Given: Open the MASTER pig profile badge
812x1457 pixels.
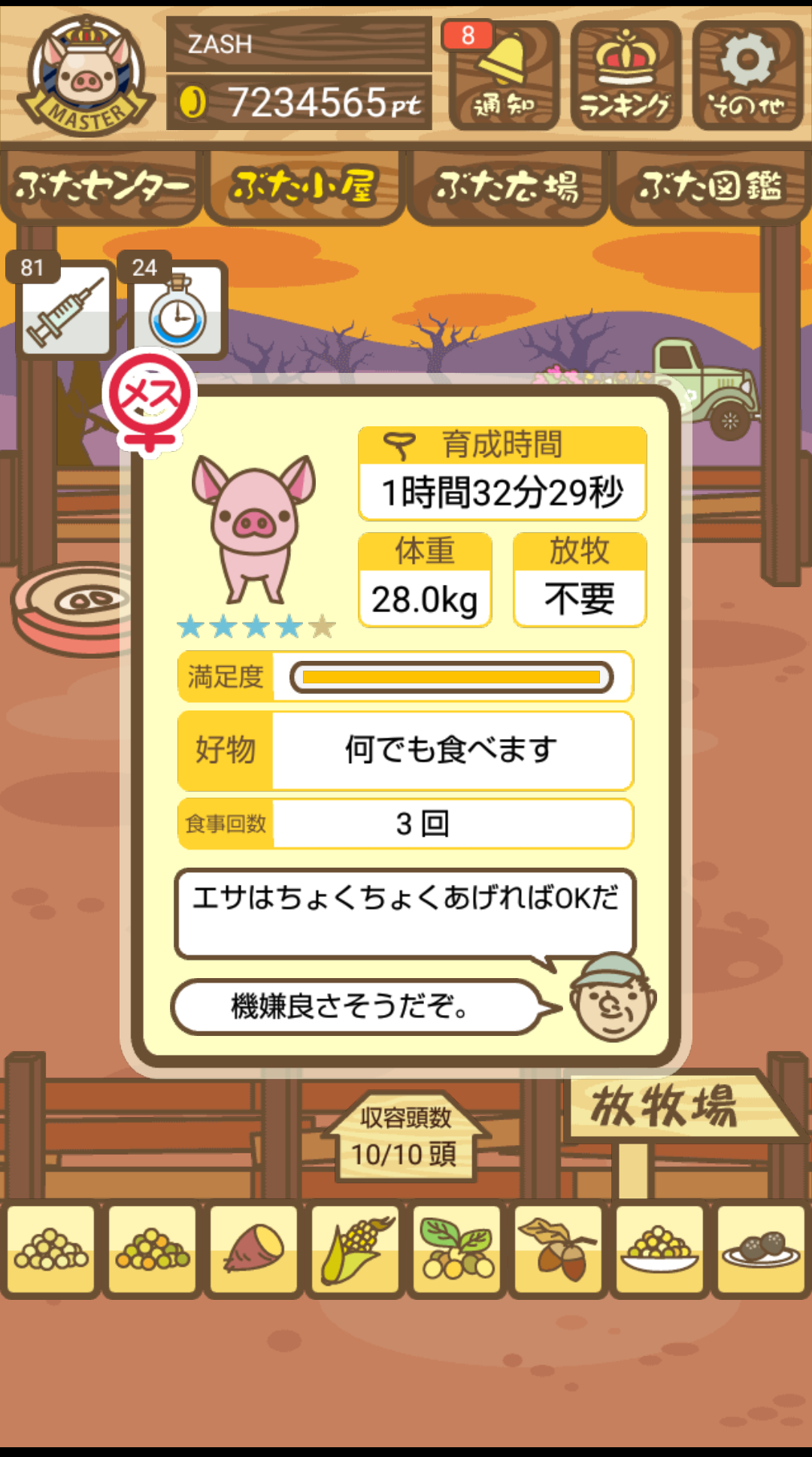Looking at the screenshot, I should [x=86, y=75].
